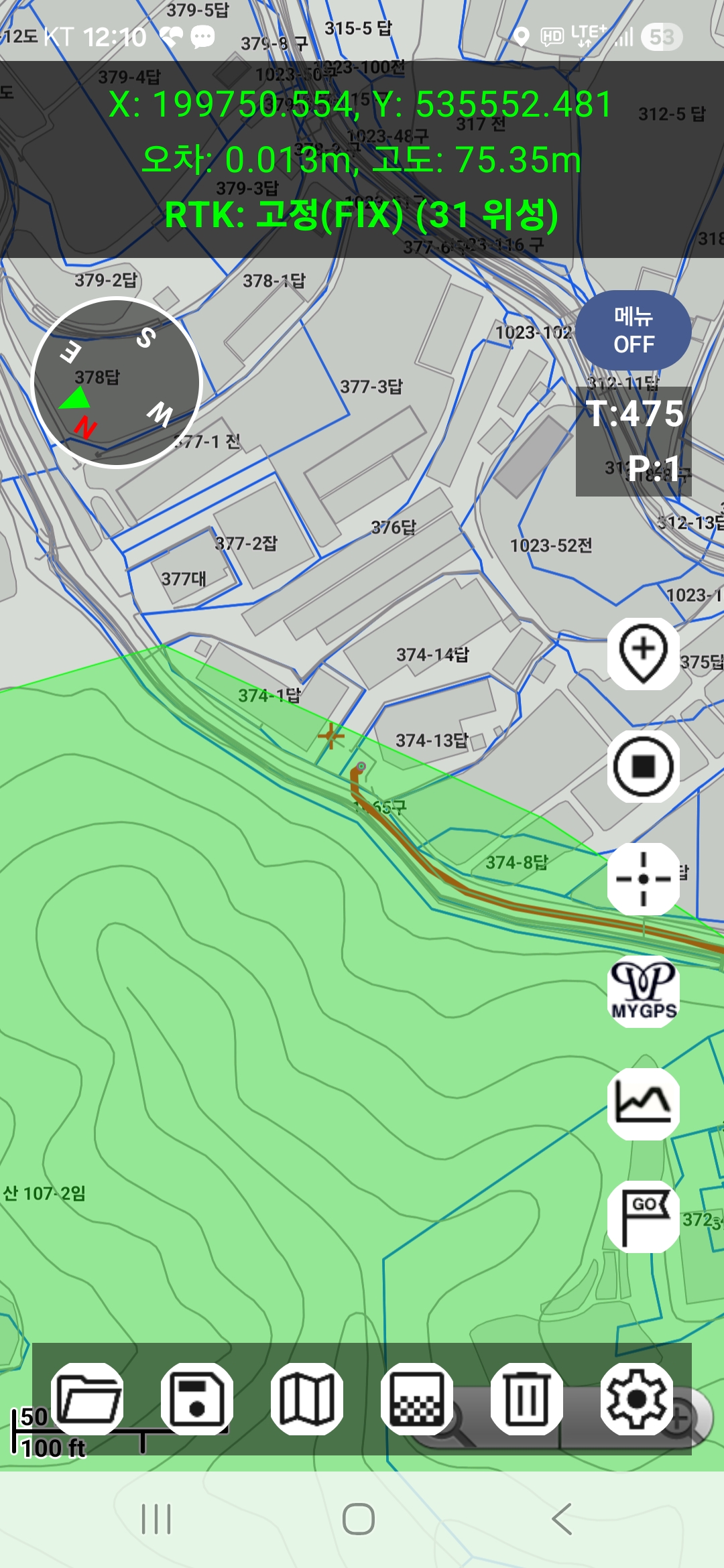724x1568 pixels.
Task: Open settings gear
Action: tap(636, 1398)
